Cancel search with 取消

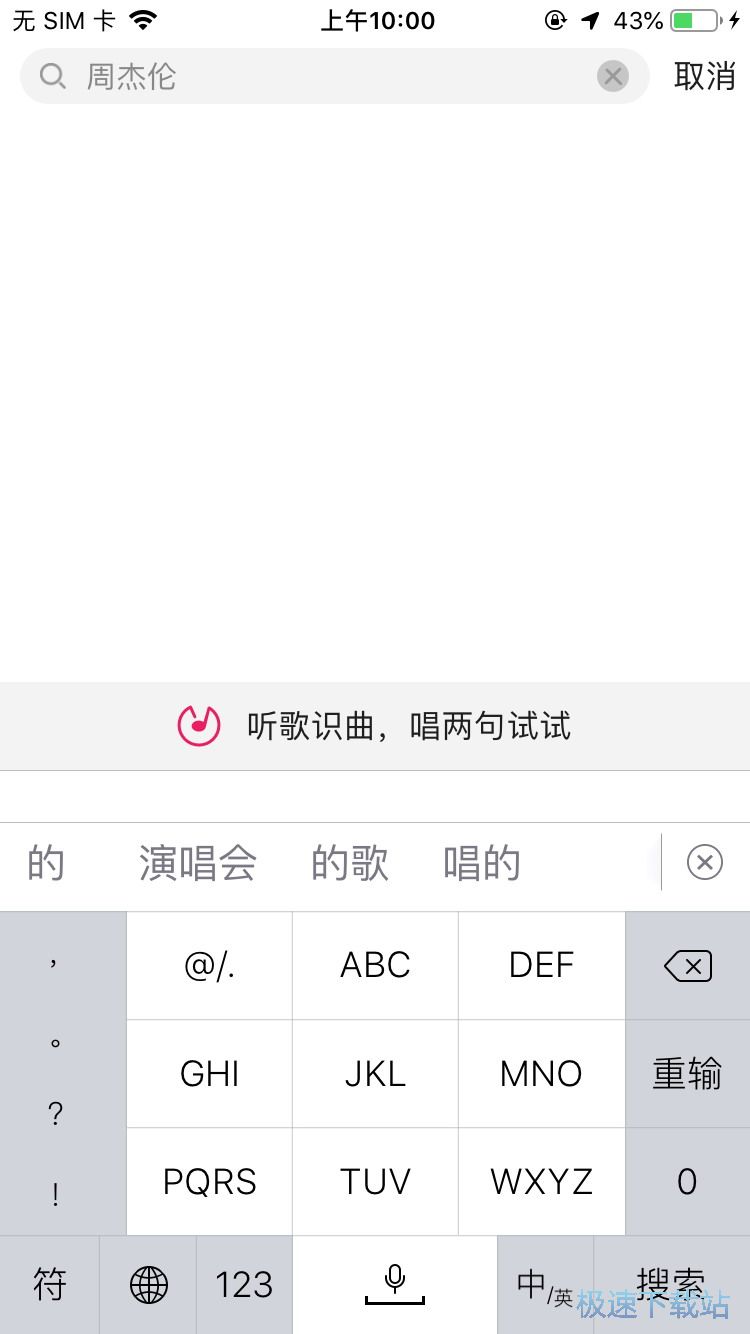click(x=704, y=76)
